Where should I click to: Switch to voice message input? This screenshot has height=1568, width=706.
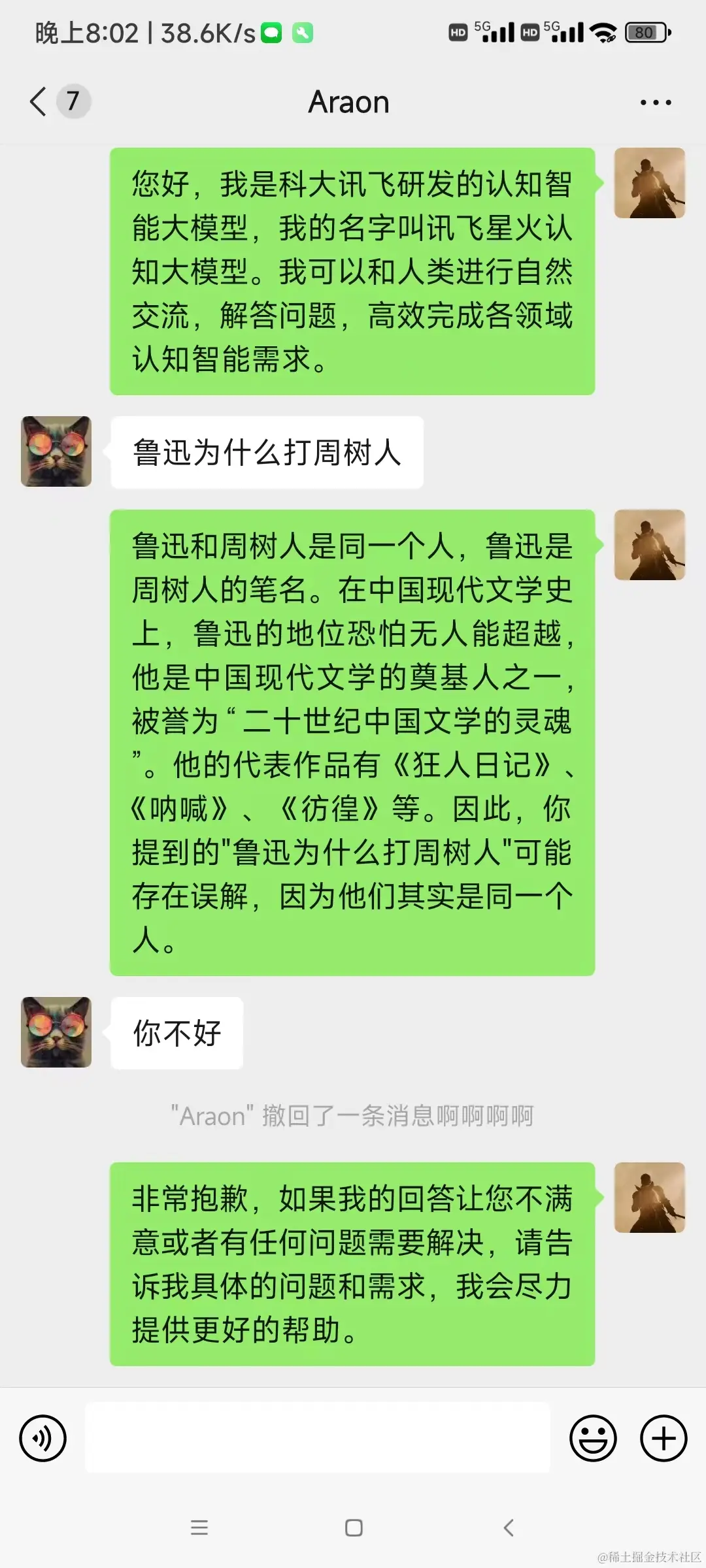[x=43, y=1438]
